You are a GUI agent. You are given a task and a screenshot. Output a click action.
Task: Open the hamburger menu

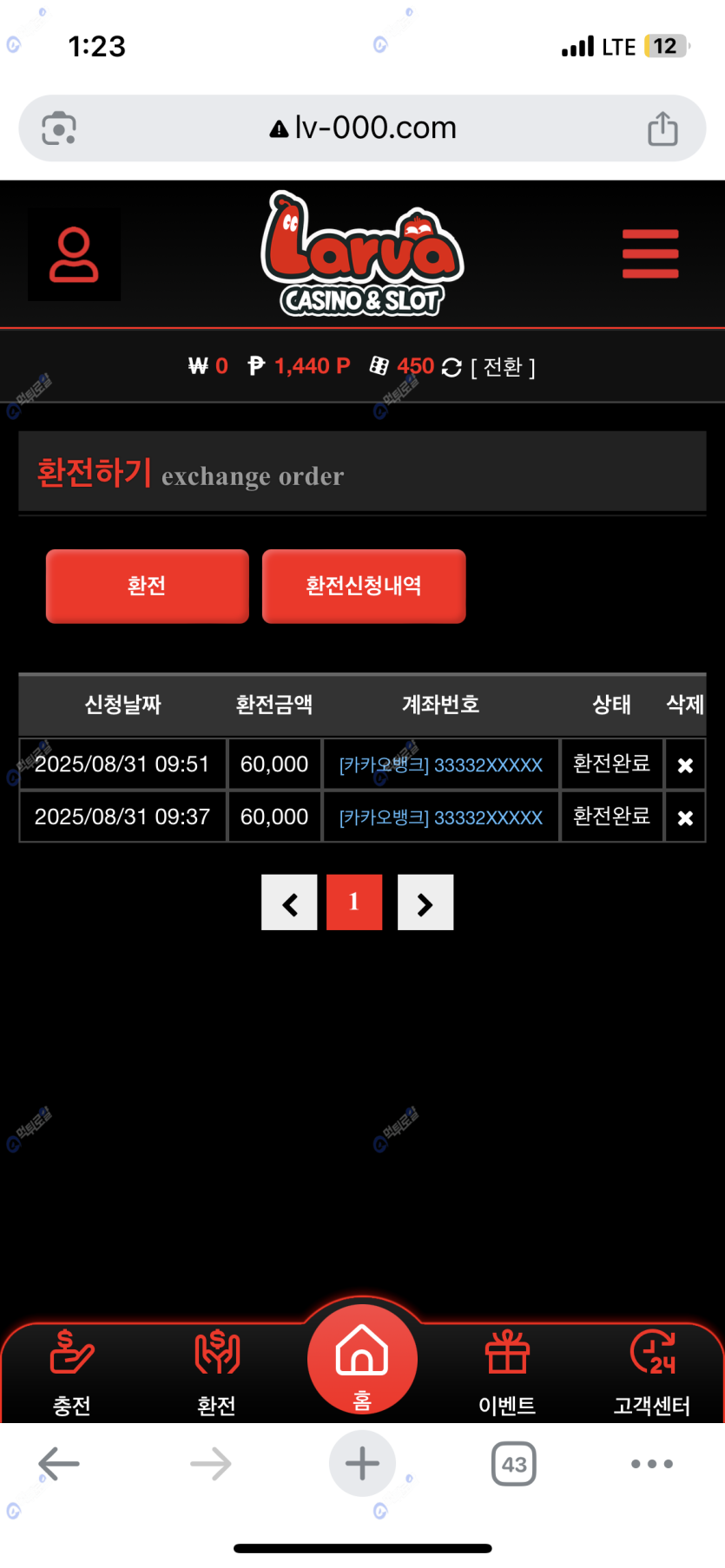pyautogui.click(x=649, y=254)
